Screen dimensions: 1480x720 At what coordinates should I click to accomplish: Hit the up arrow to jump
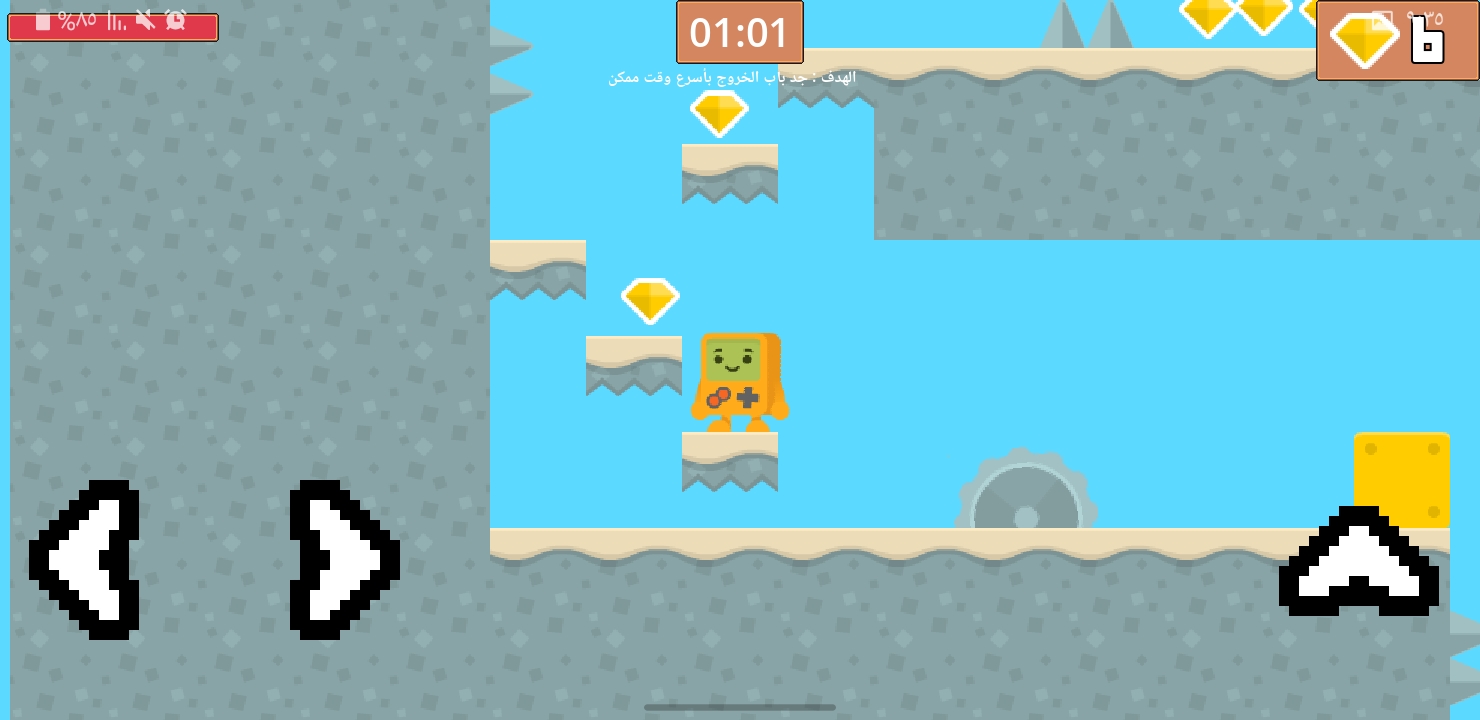(1358, 562)
